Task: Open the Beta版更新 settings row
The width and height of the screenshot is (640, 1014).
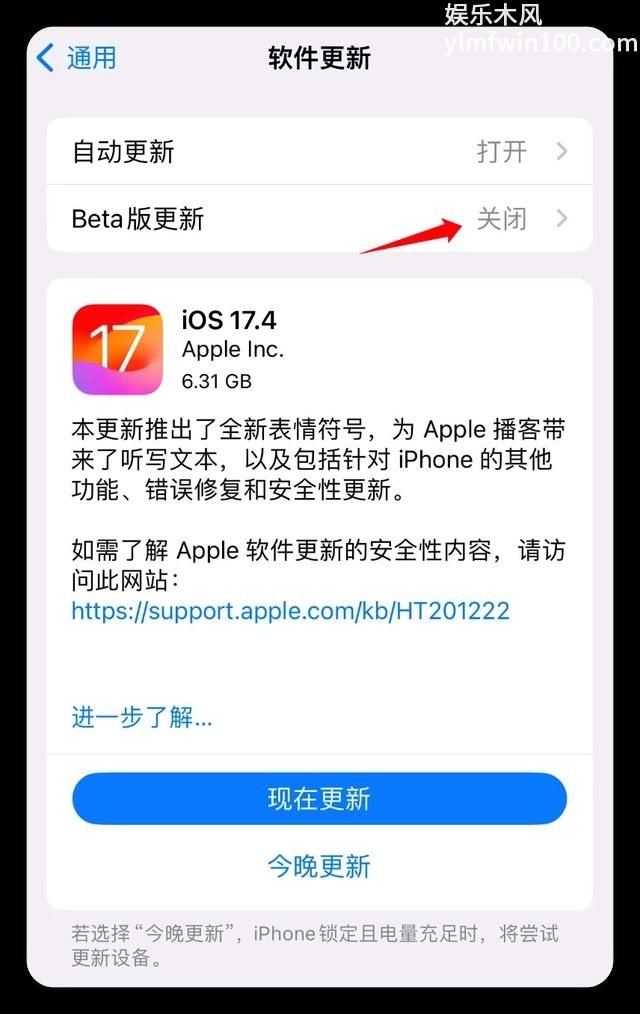Action: (x=319, y=219)
